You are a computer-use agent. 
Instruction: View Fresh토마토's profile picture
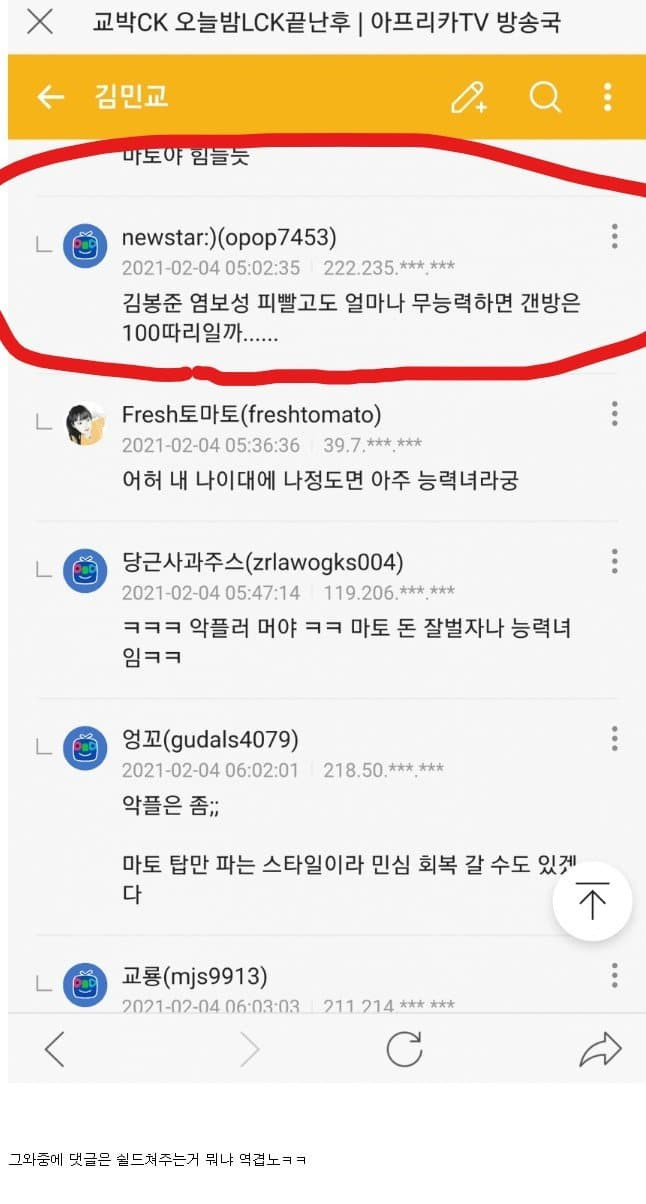coord(85,424)
